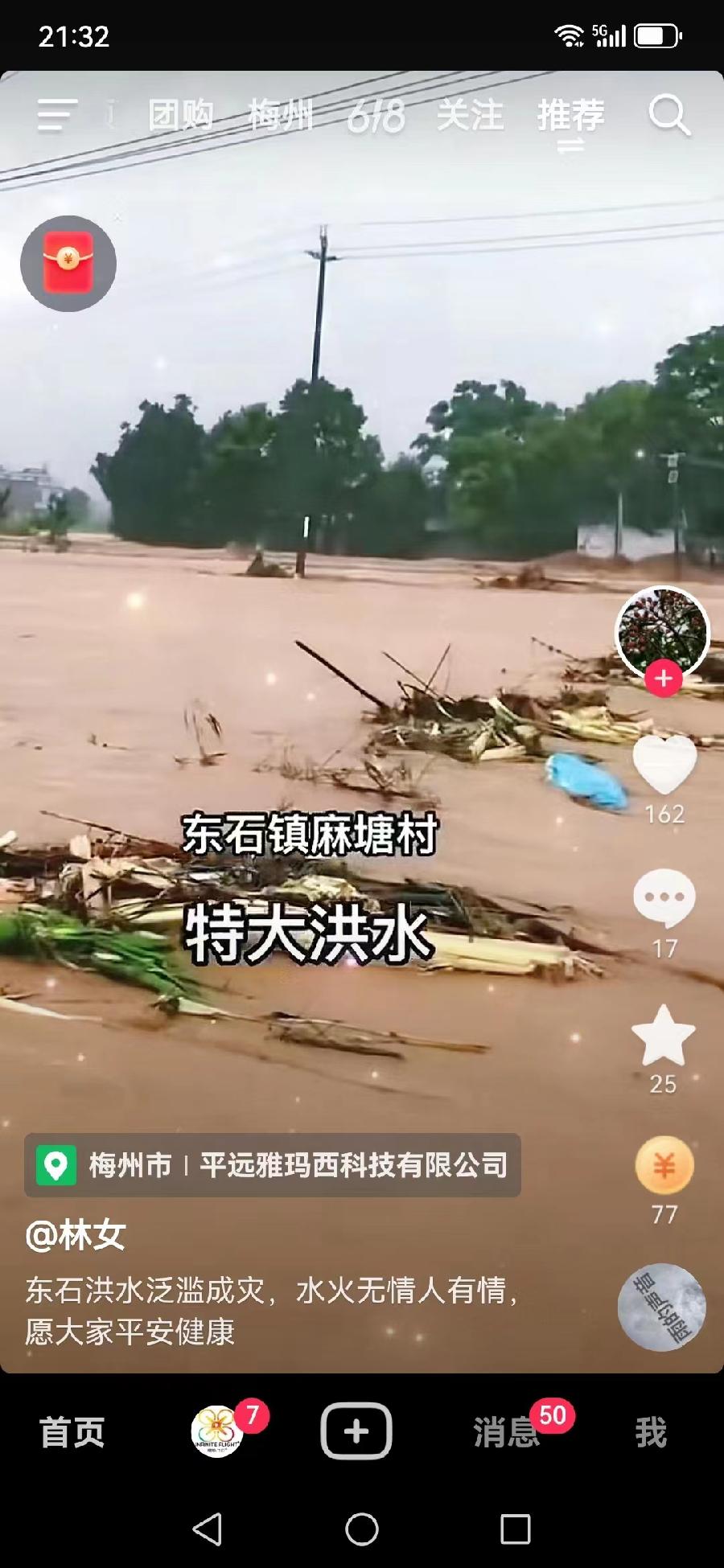The width and height of the screenshot is (724, 1568).
Task: Create a new post with plus button
Action: click(356, 1431)
